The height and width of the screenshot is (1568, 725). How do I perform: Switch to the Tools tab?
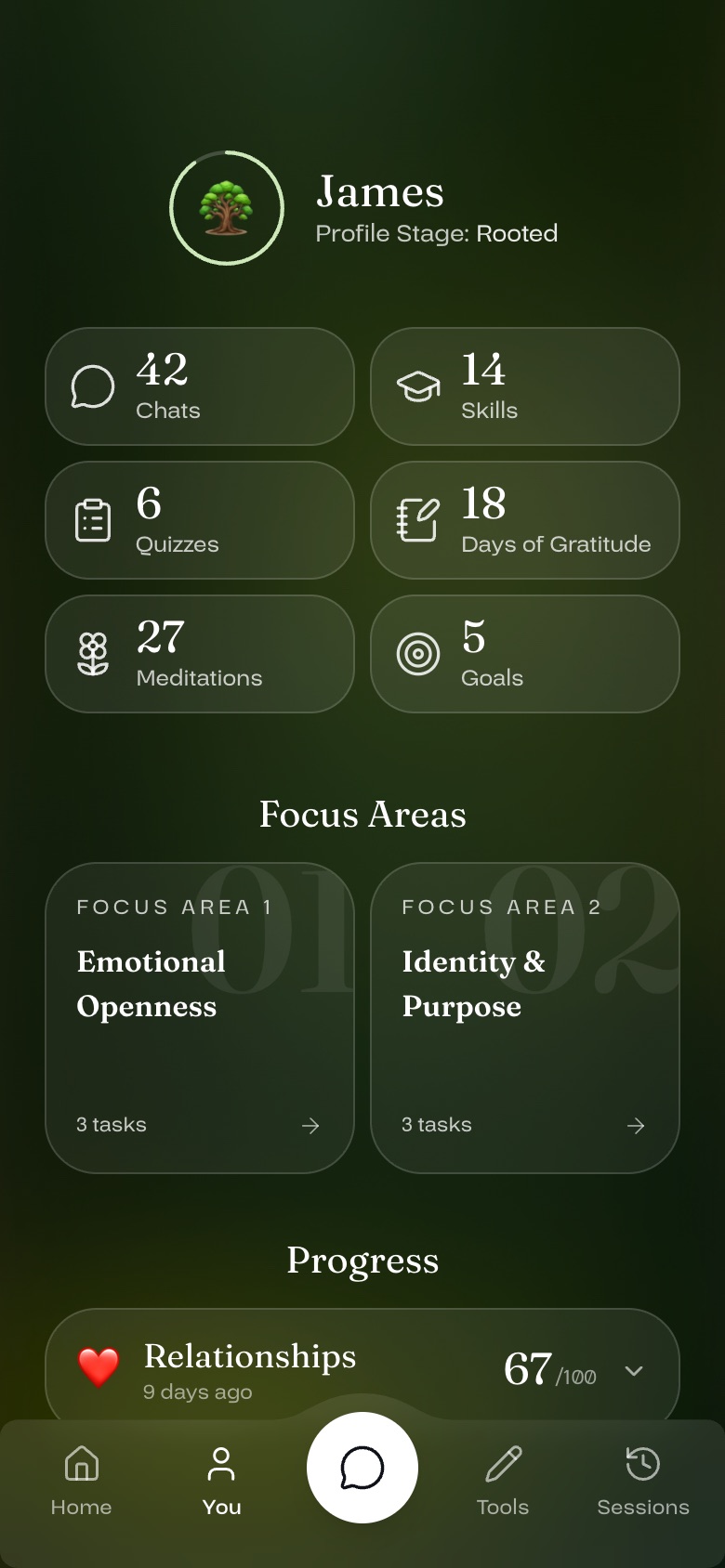click(x=503, y=1481)
